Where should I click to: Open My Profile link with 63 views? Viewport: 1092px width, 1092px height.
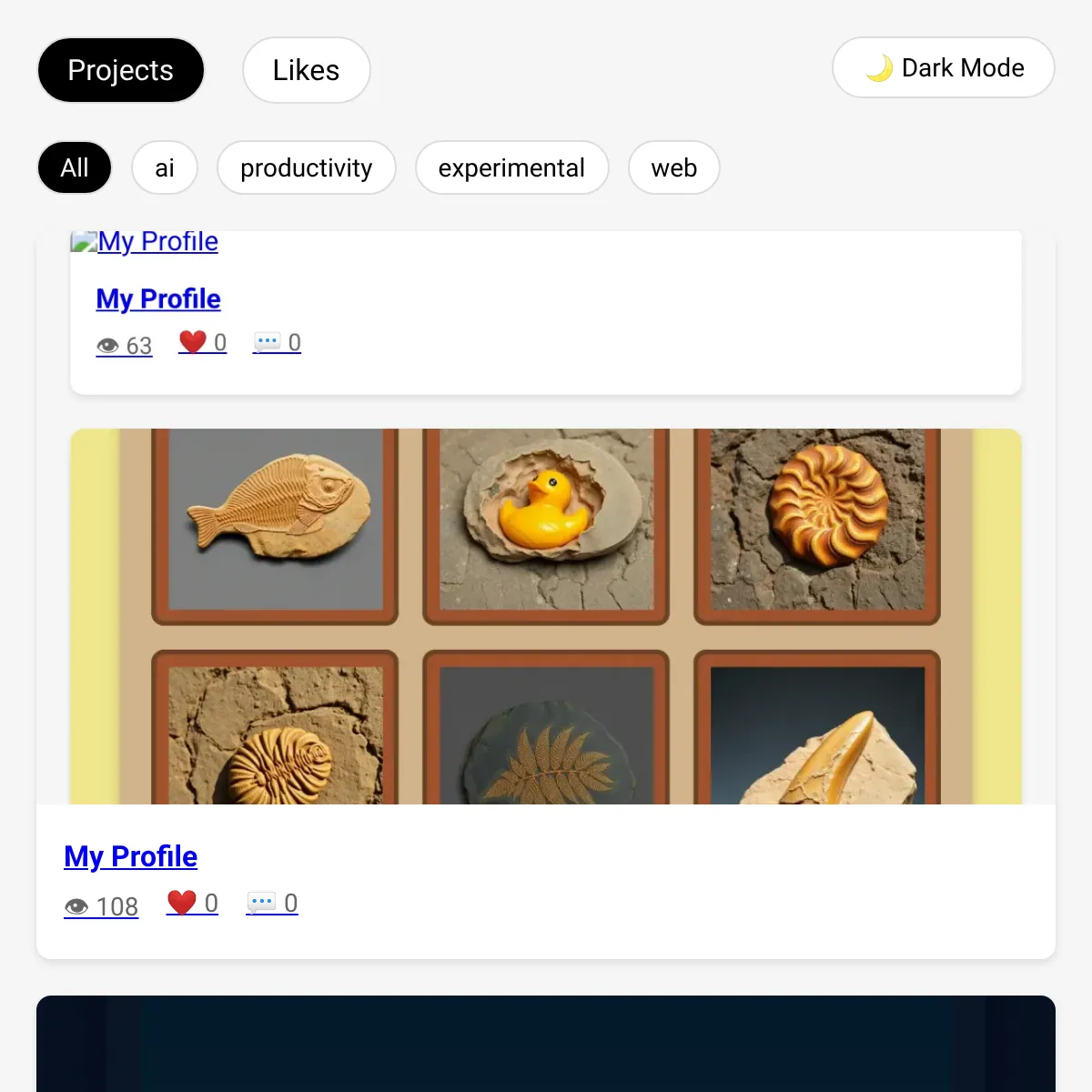coord(158,298)
